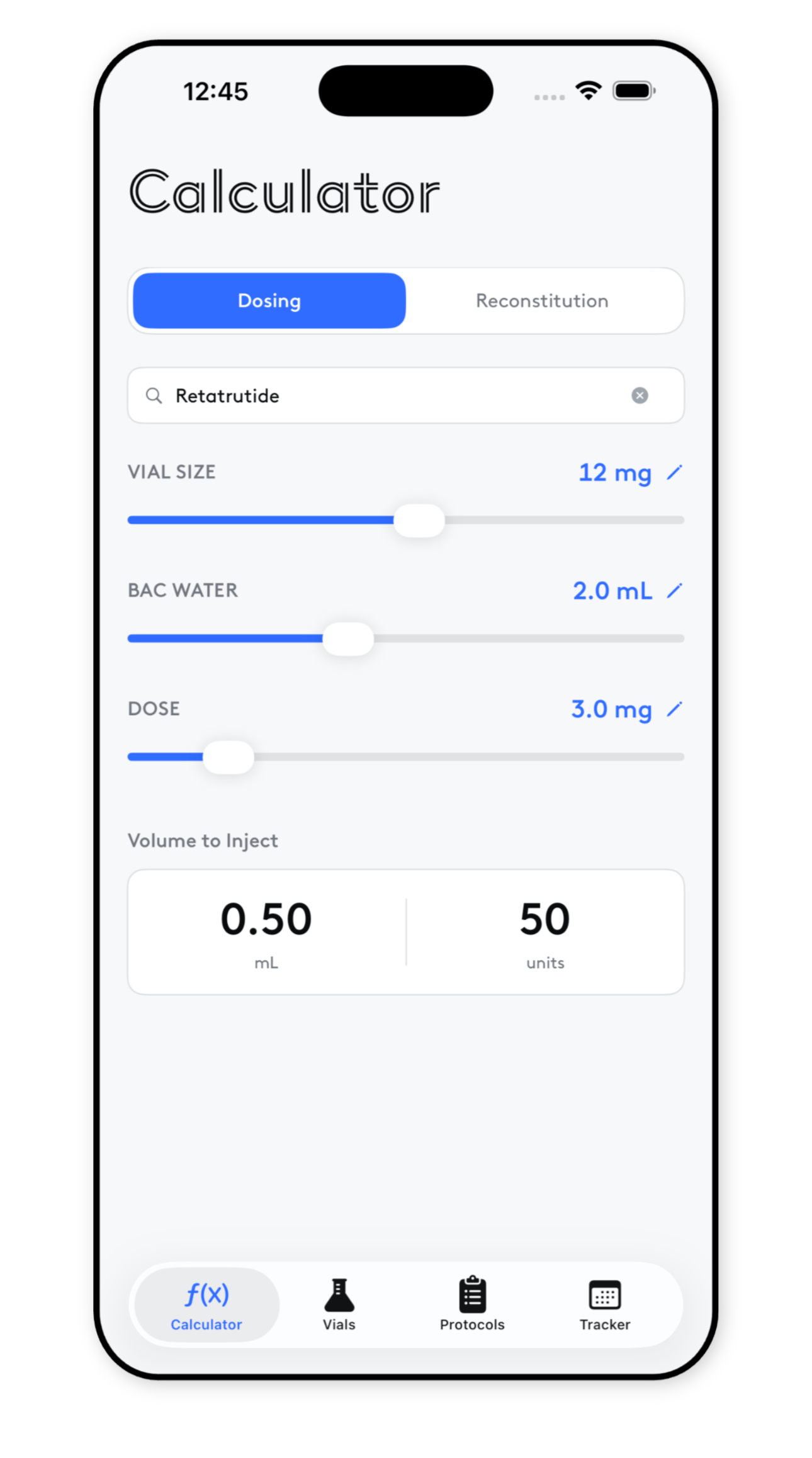This screenshot has width=812, height=1458.
Task: Select the Dosing tab
Action: [269, 301]
